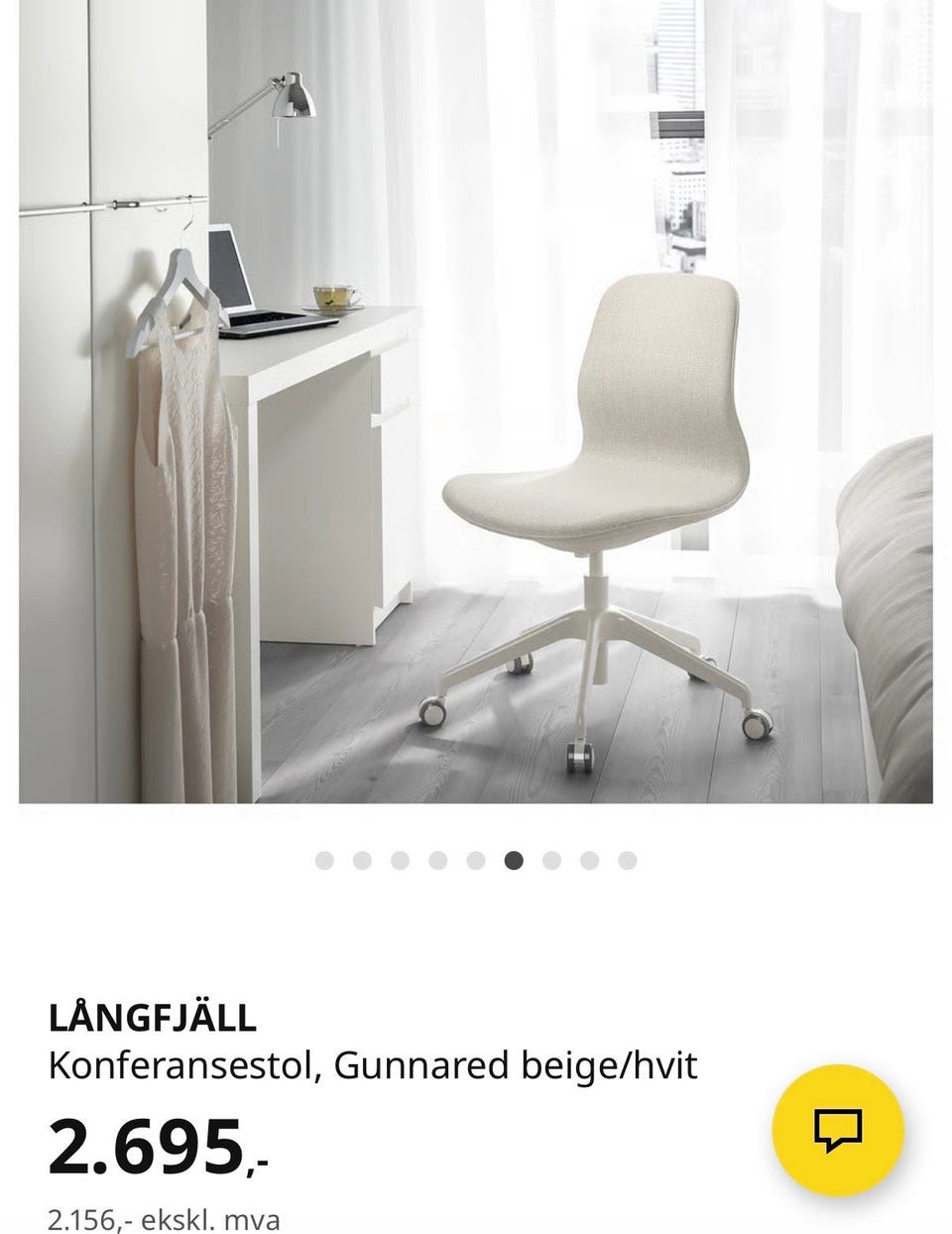Image resolution: width=952 pixels, height=1234 pixels.
Task: Click the LÅNGFJÄLL product title
Action: click(x=154, y=1017)
